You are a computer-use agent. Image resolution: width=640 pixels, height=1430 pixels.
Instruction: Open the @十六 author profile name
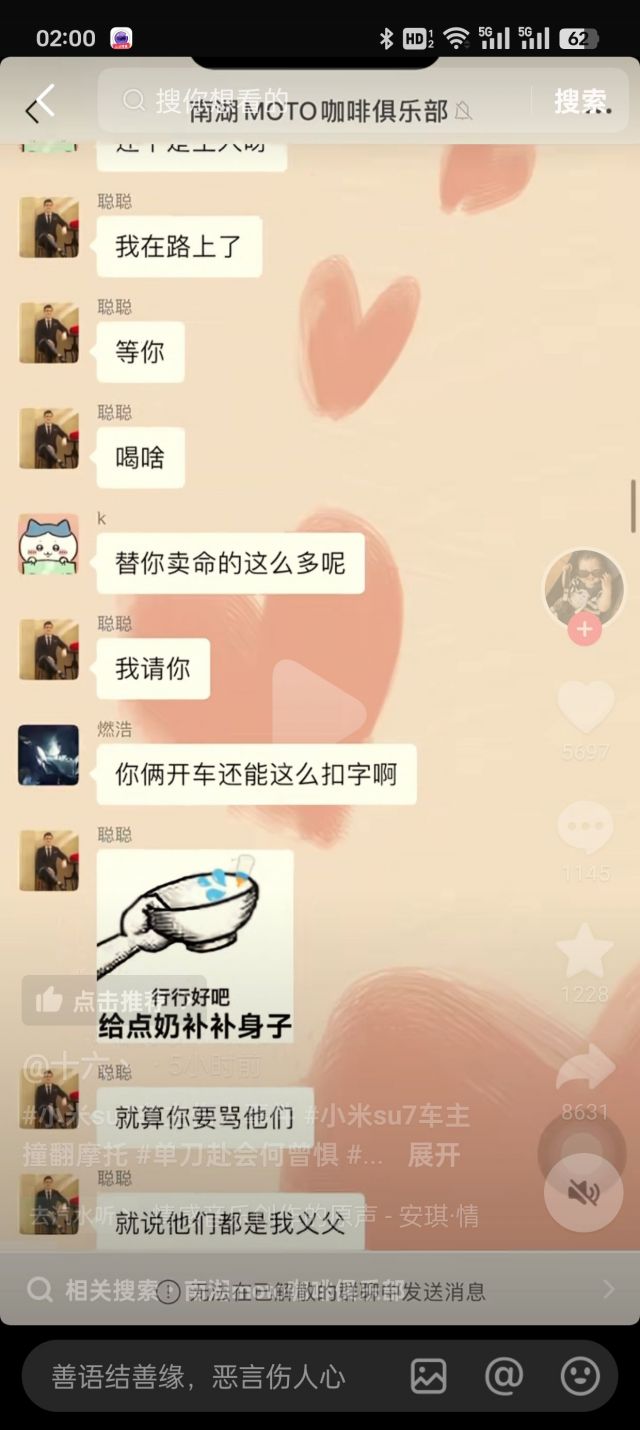[x=64, y=1067]
